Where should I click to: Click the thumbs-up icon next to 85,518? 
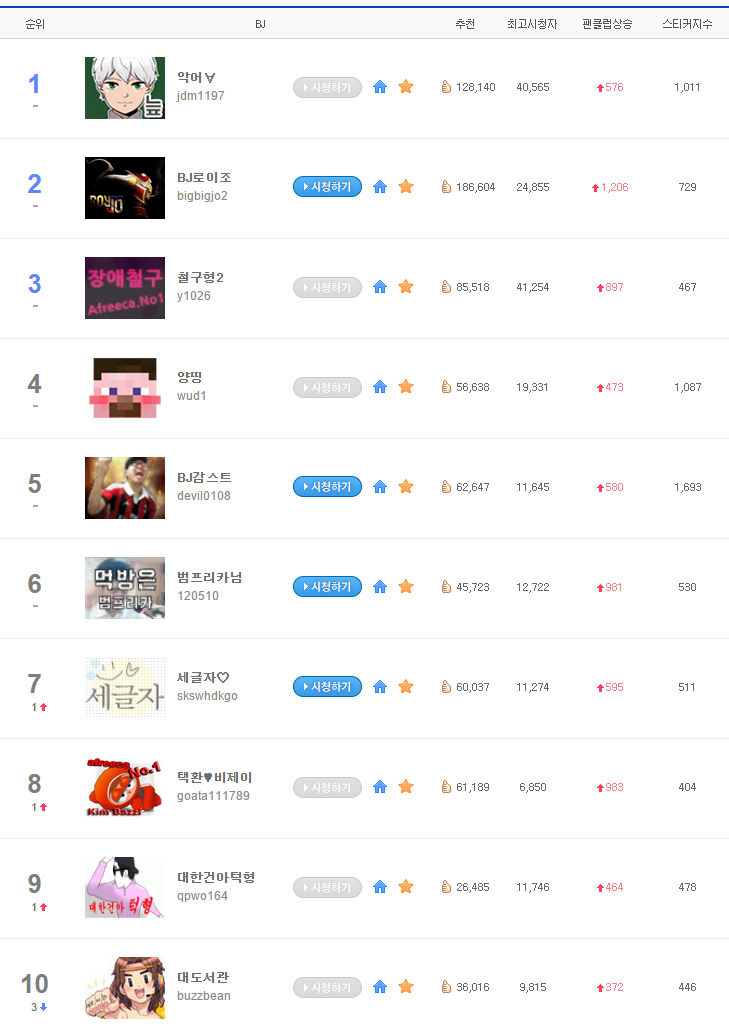(445, 286)
